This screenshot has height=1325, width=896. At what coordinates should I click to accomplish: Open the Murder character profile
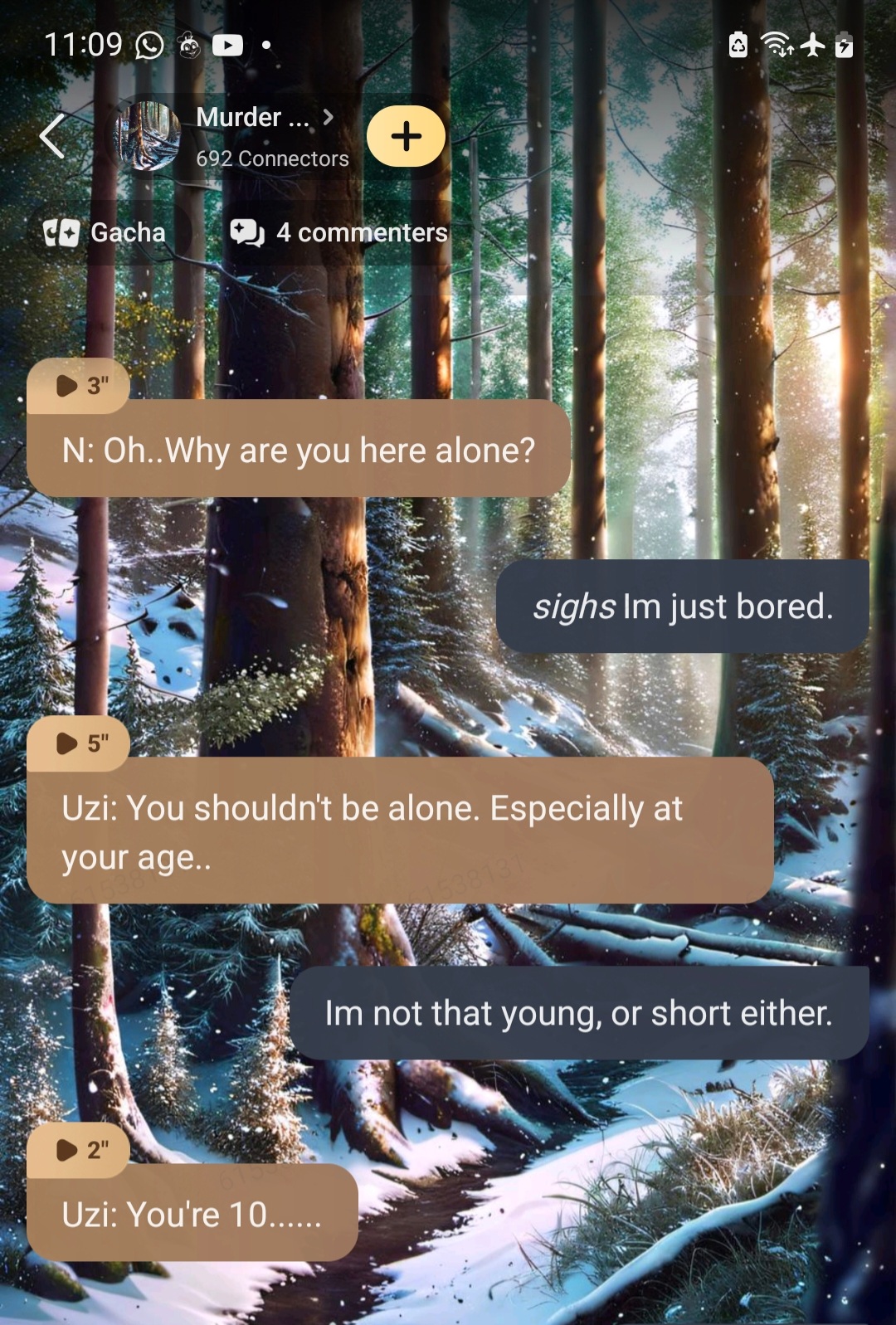pyautogui.click(x=253, y=119)
